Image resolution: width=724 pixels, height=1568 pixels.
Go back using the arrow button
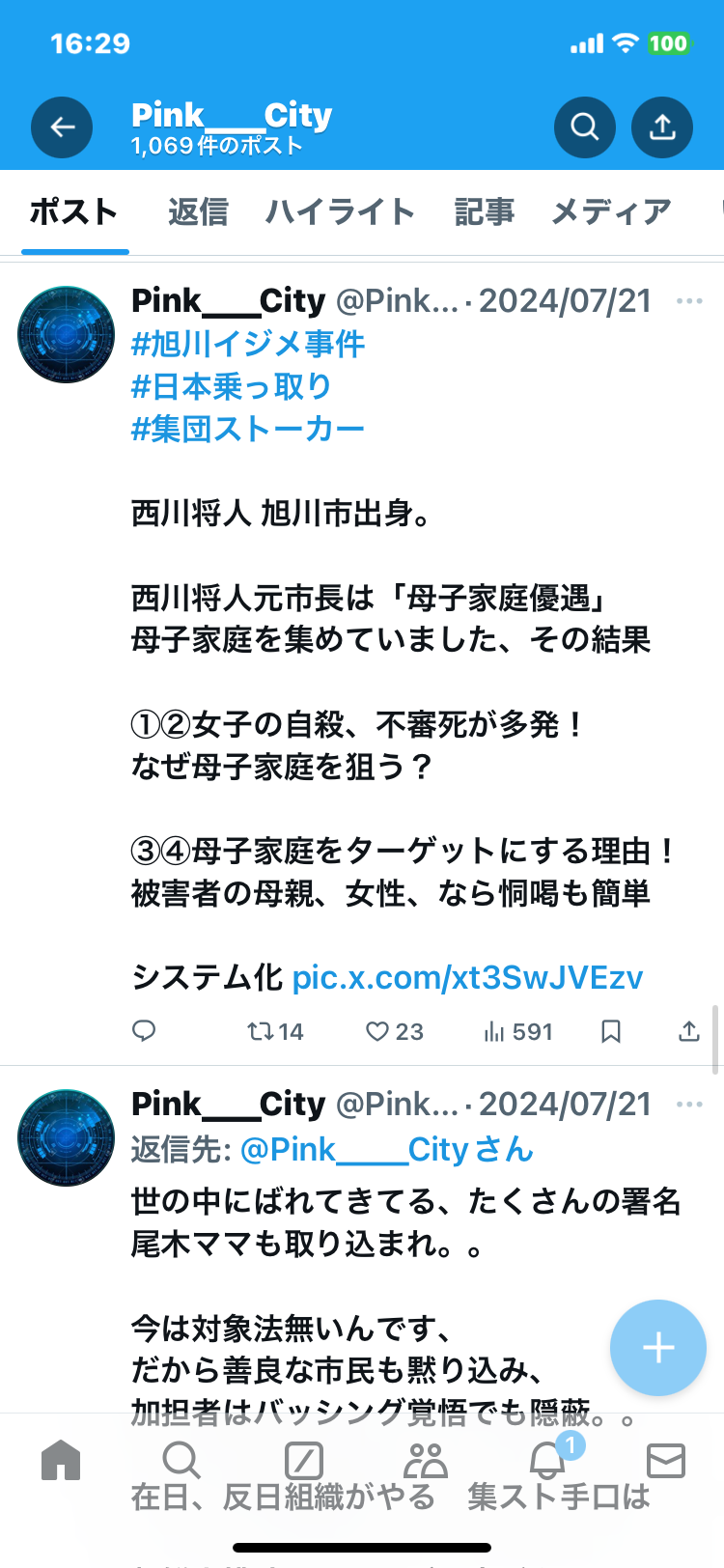pyautogui.click(x=62, y=127)
